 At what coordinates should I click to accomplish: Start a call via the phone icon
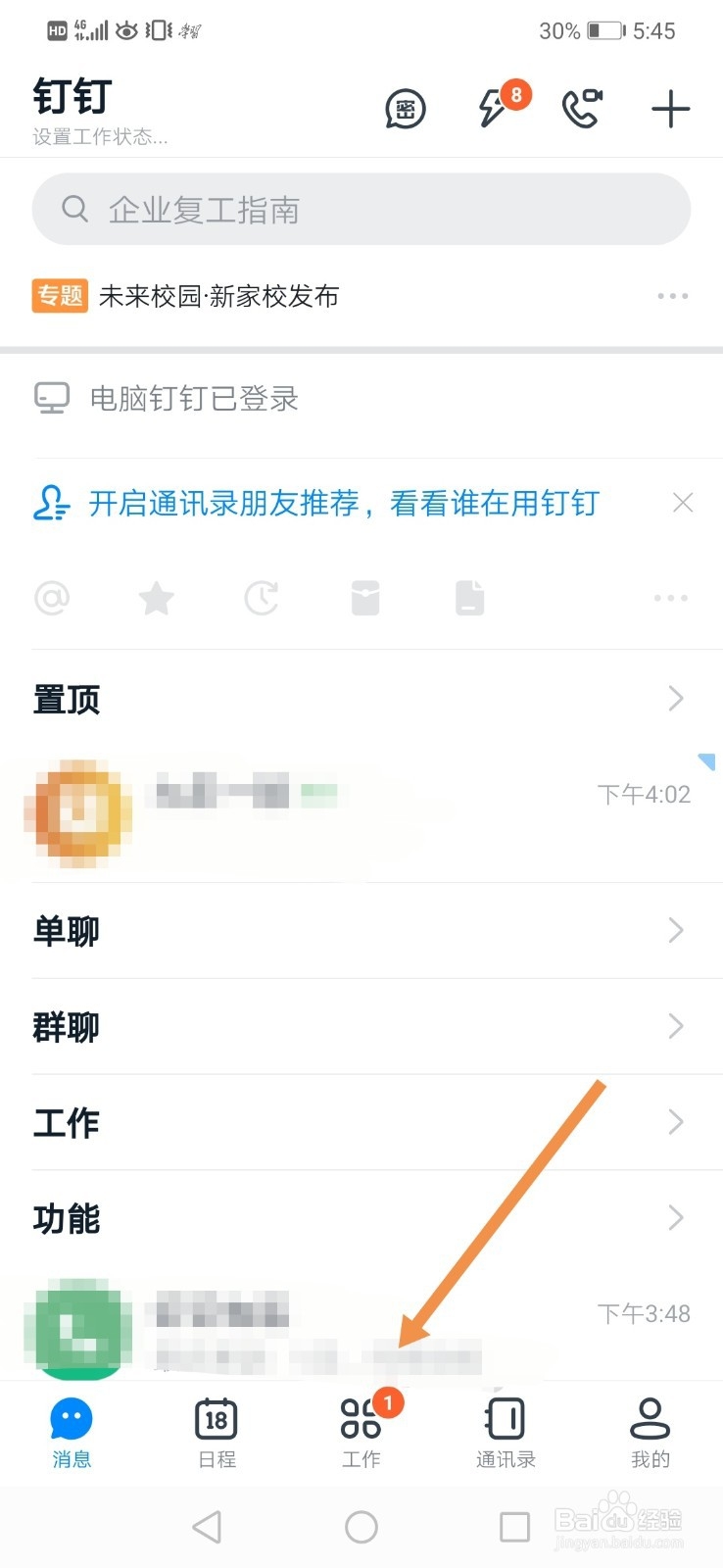pos(580,110)
